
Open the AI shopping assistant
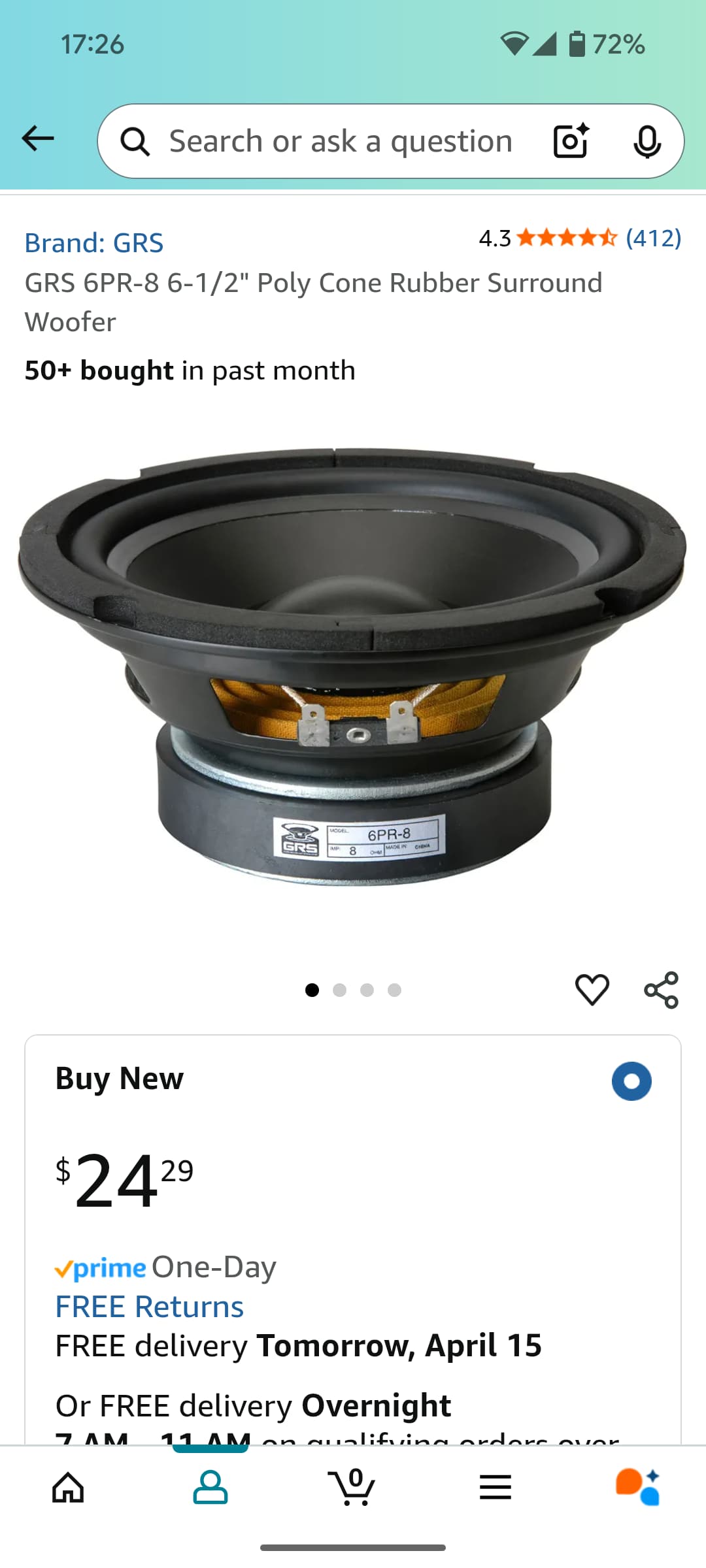[x=637, y=1488]
